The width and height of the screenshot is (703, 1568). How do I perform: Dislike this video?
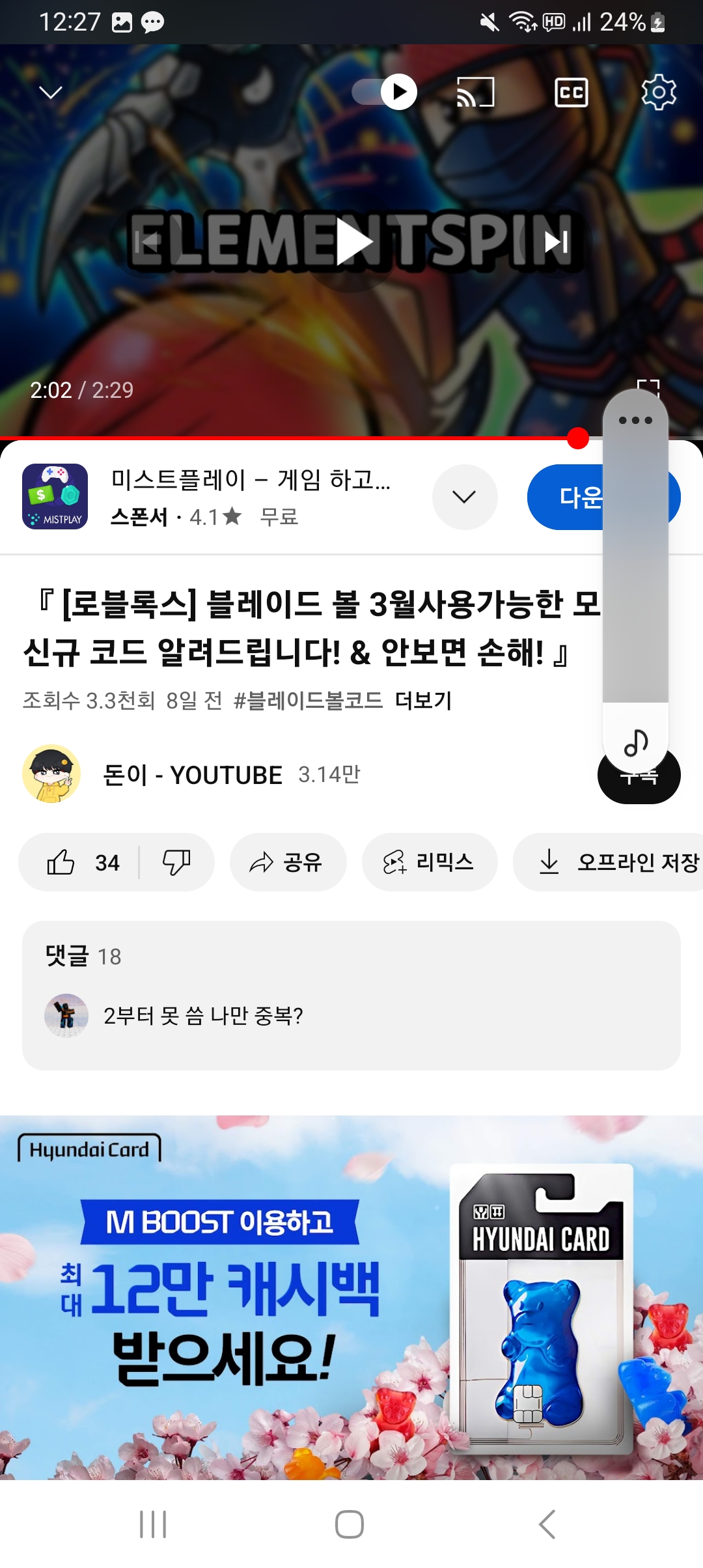coord(176,862)
